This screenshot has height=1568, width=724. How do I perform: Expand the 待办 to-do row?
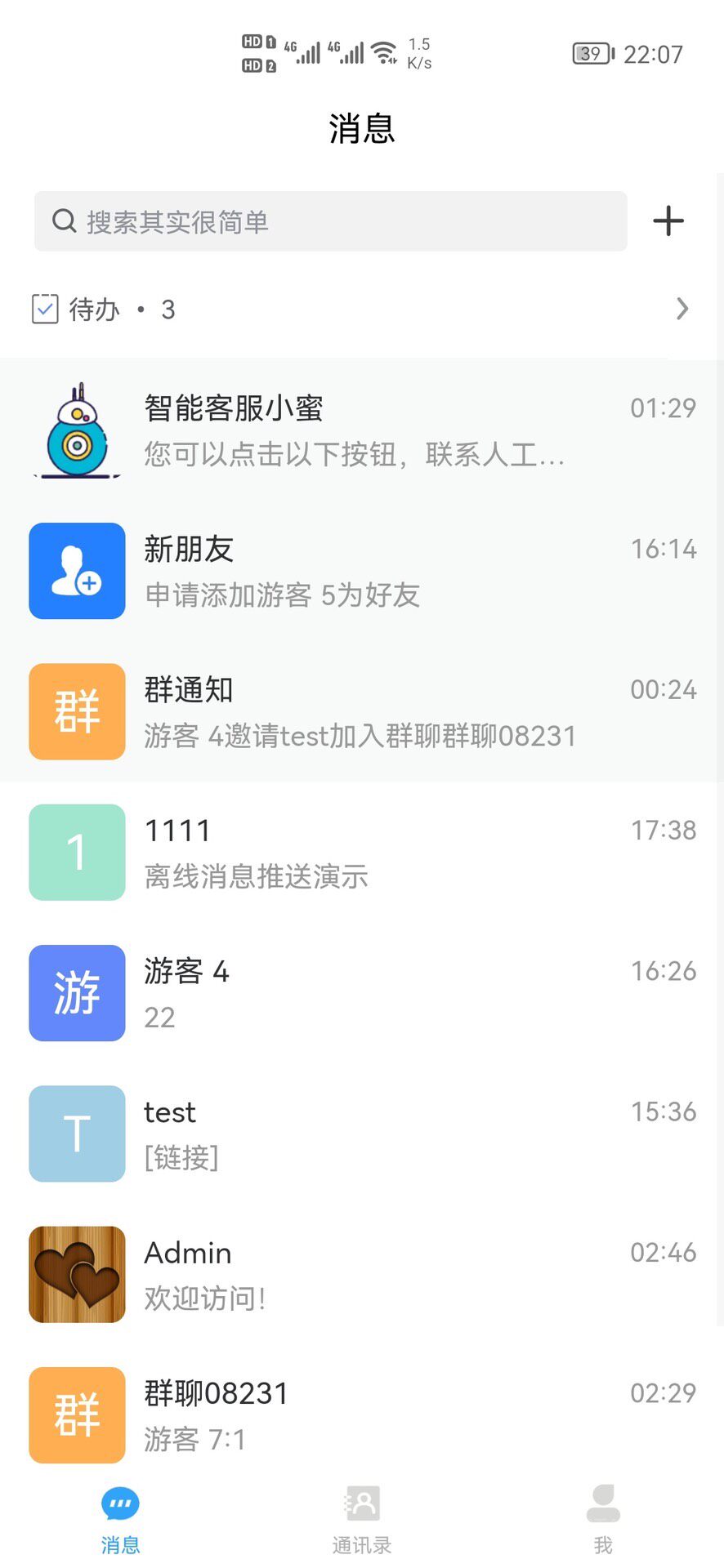362,309
